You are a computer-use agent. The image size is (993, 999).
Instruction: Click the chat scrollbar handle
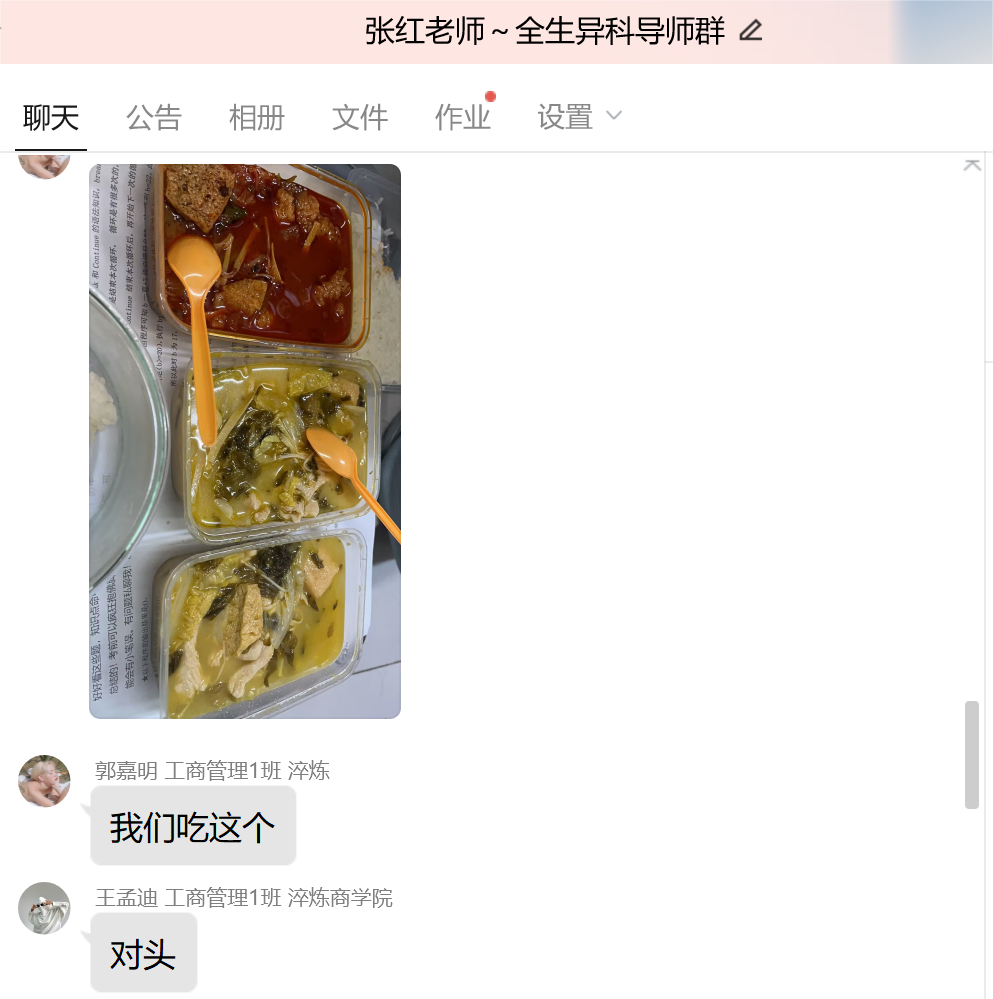coord(971,755)
